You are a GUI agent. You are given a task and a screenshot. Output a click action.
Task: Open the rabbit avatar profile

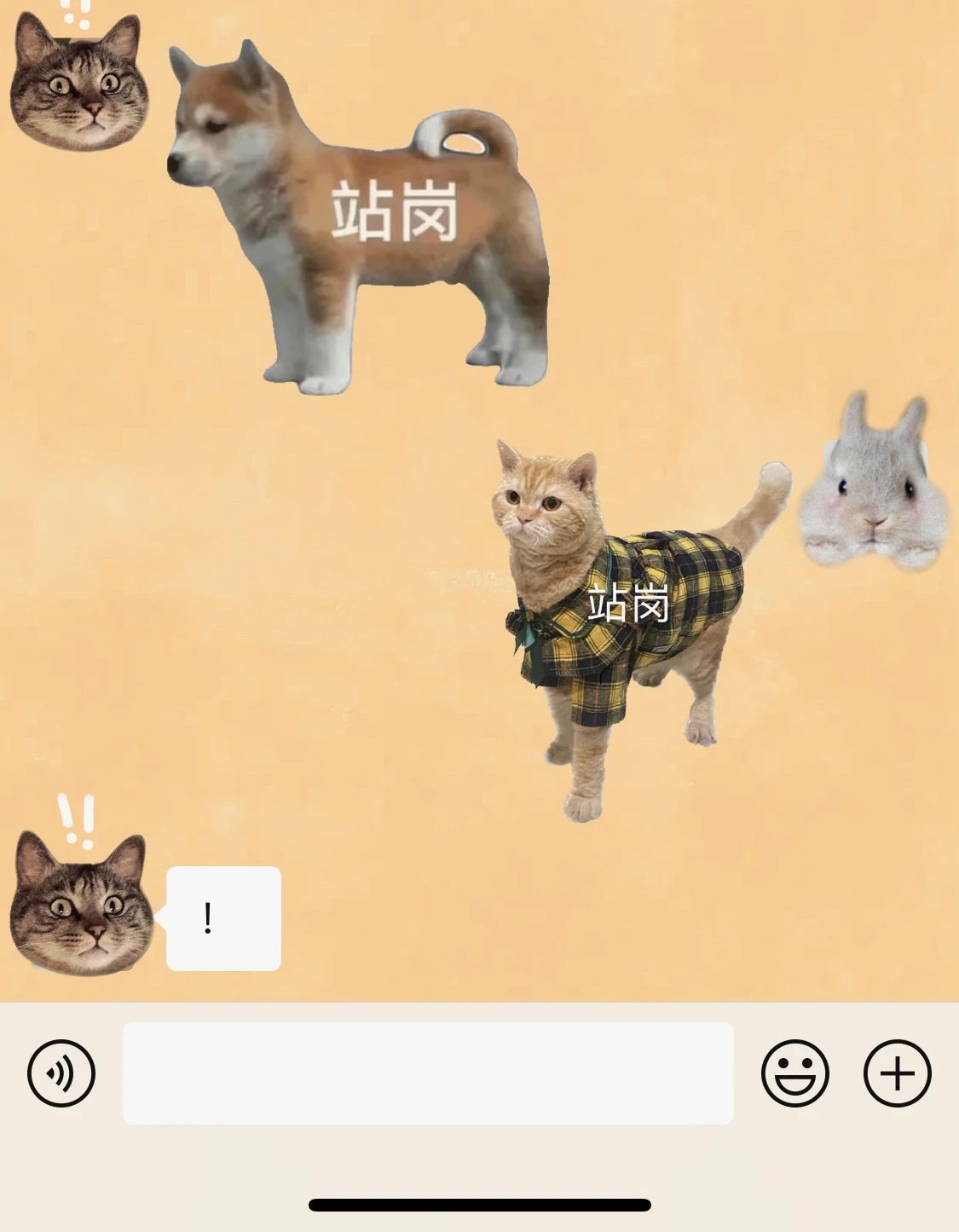(x=874, y=486)
